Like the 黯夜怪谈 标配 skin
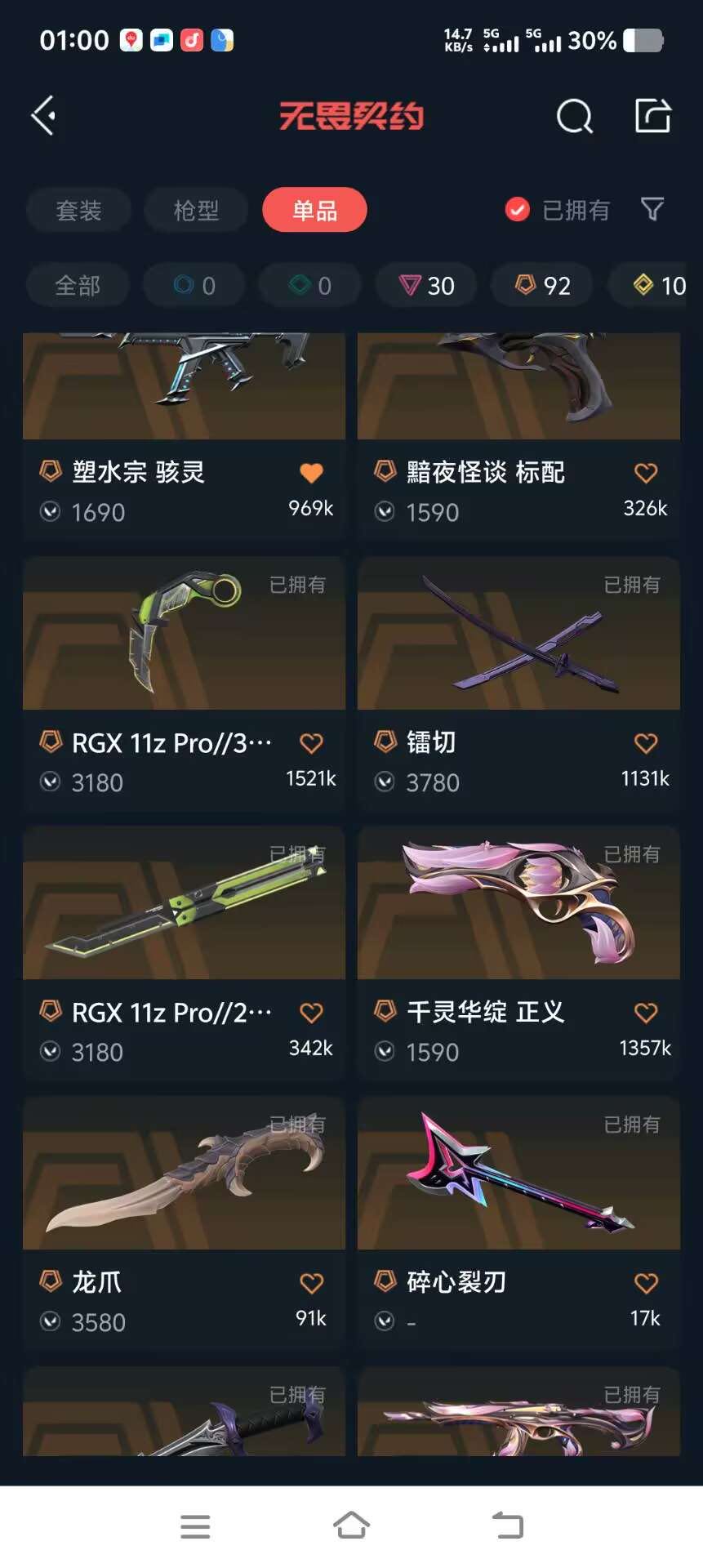This screenshot has height=1568, width=703. tap(646, 472)
